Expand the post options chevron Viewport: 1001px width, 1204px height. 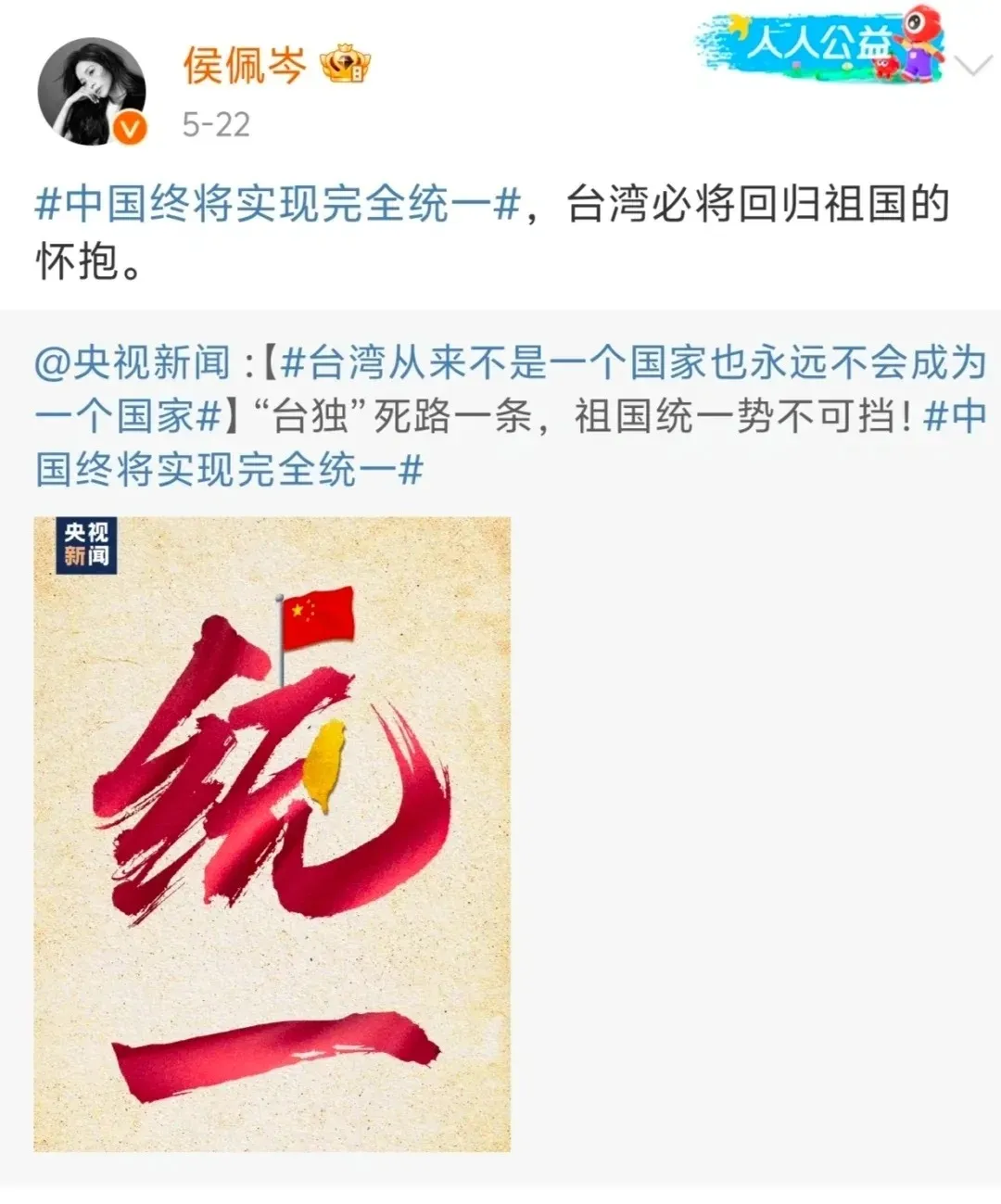[x=972, y=67]
